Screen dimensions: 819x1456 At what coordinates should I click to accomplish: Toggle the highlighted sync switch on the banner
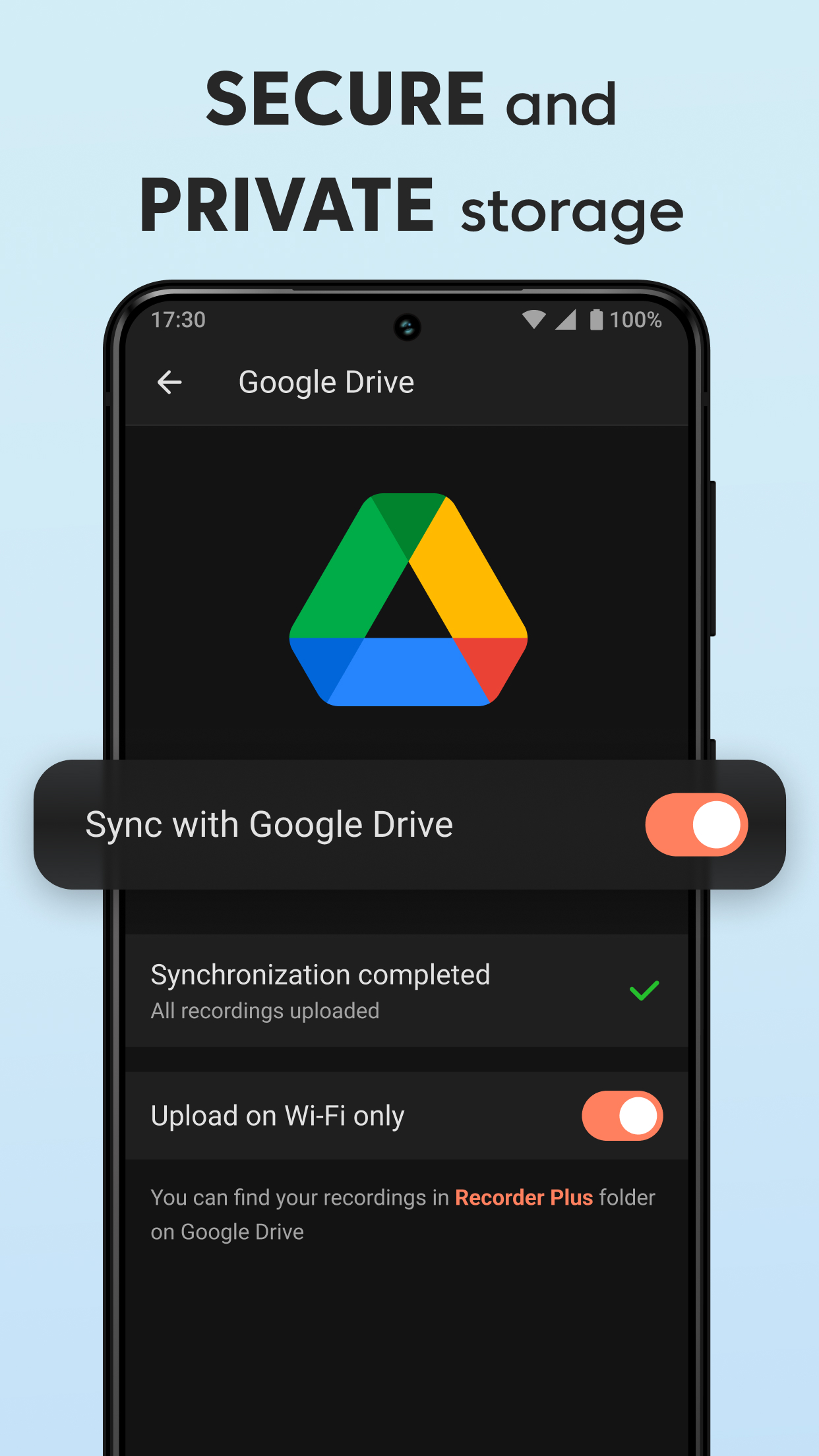point(697,825)
